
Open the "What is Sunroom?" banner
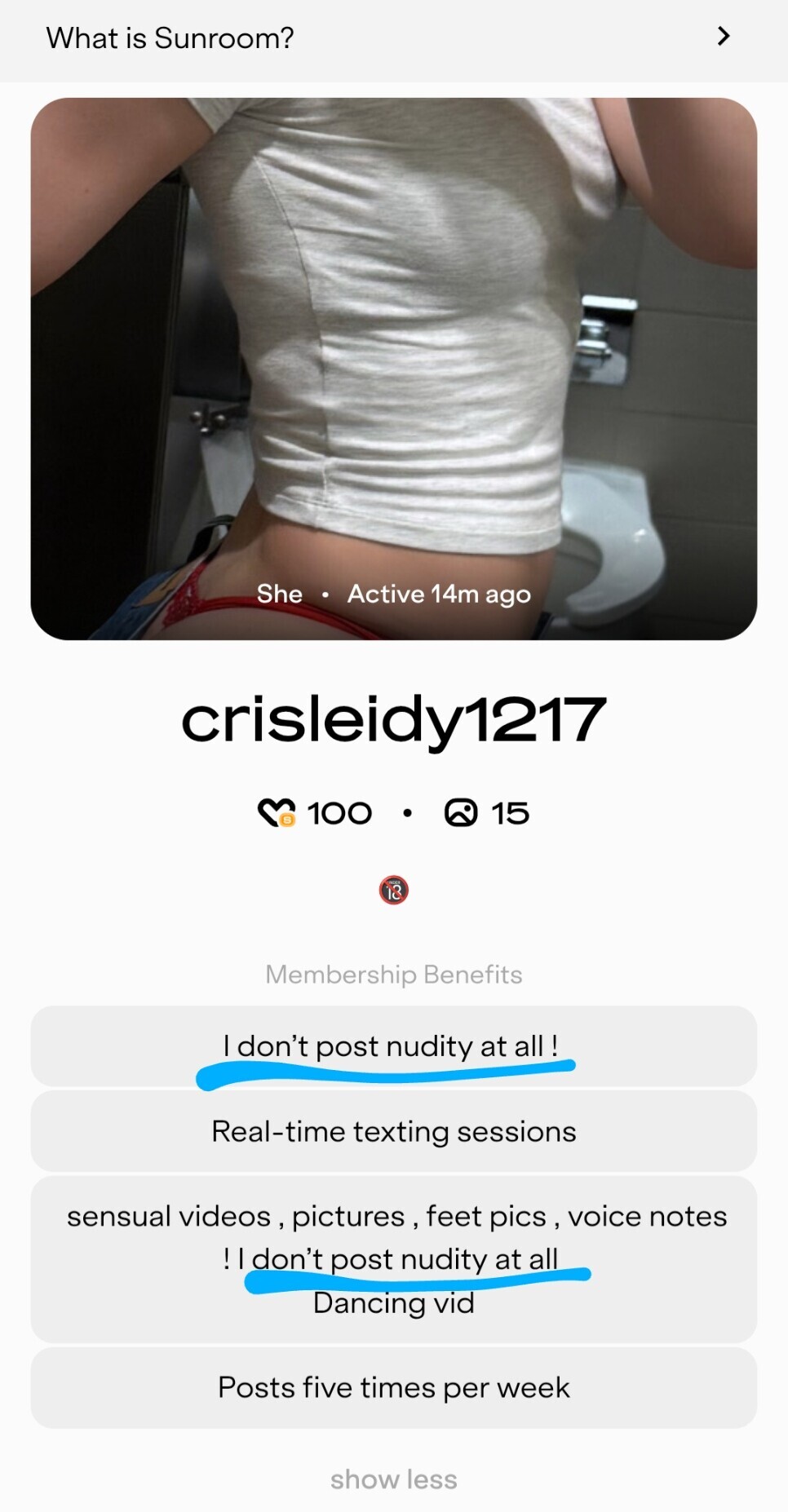[x=394, y=39]
